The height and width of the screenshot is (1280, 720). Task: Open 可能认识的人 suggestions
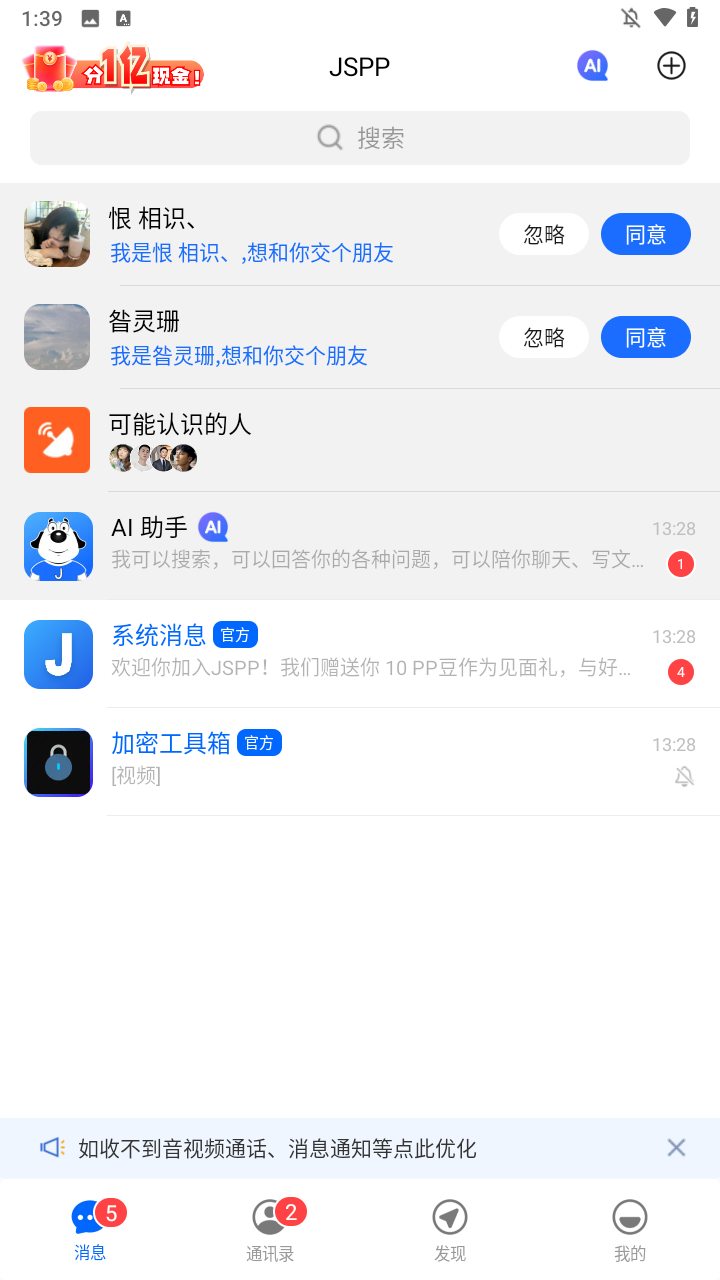360,440
